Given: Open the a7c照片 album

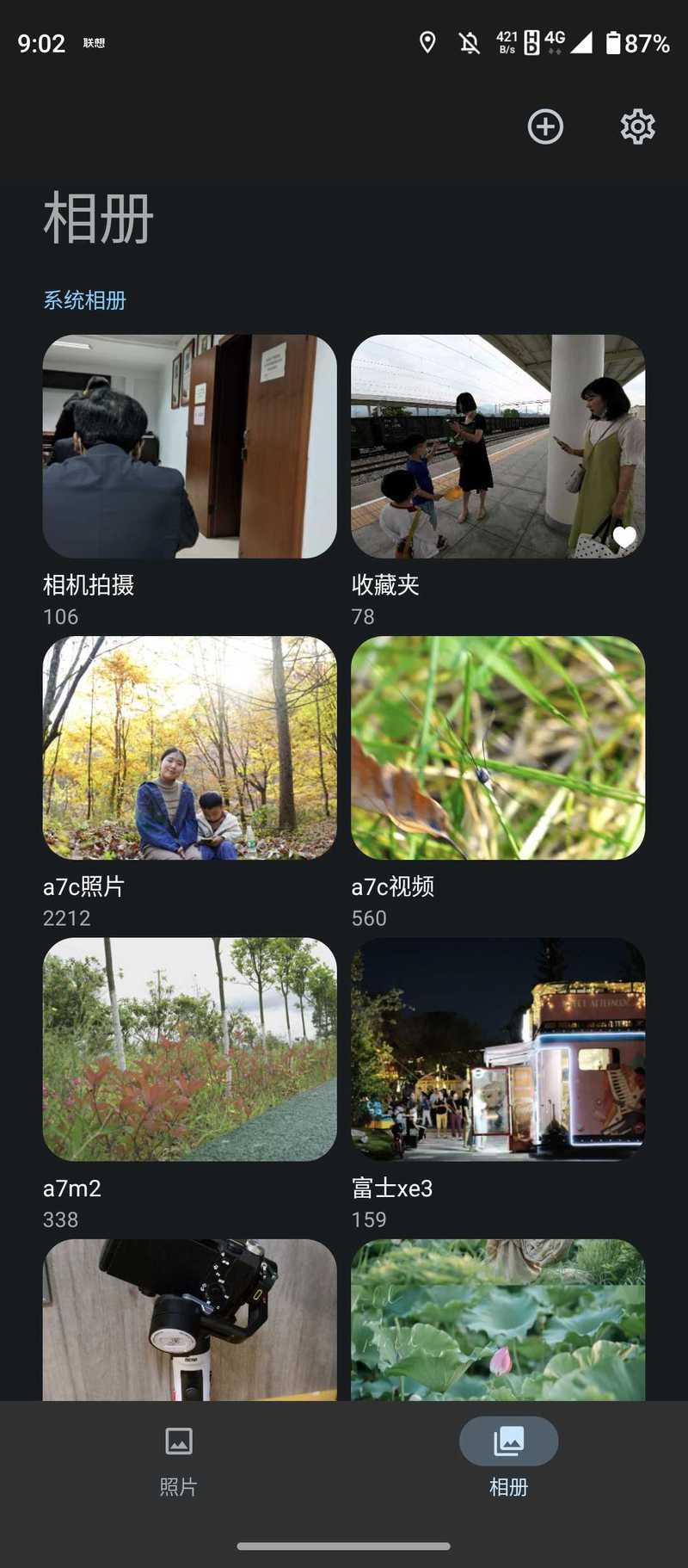Looking at the screenshot, I should 189,748.
